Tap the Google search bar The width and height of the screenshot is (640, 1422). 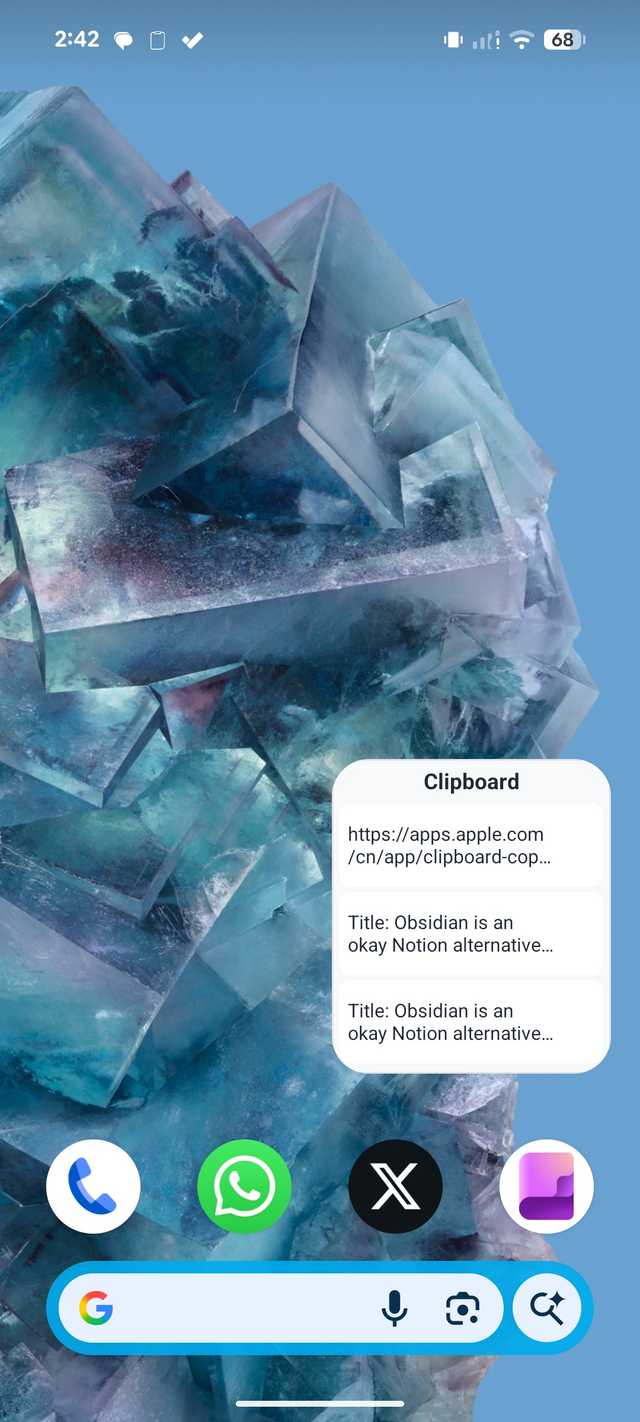(240, 1308)
